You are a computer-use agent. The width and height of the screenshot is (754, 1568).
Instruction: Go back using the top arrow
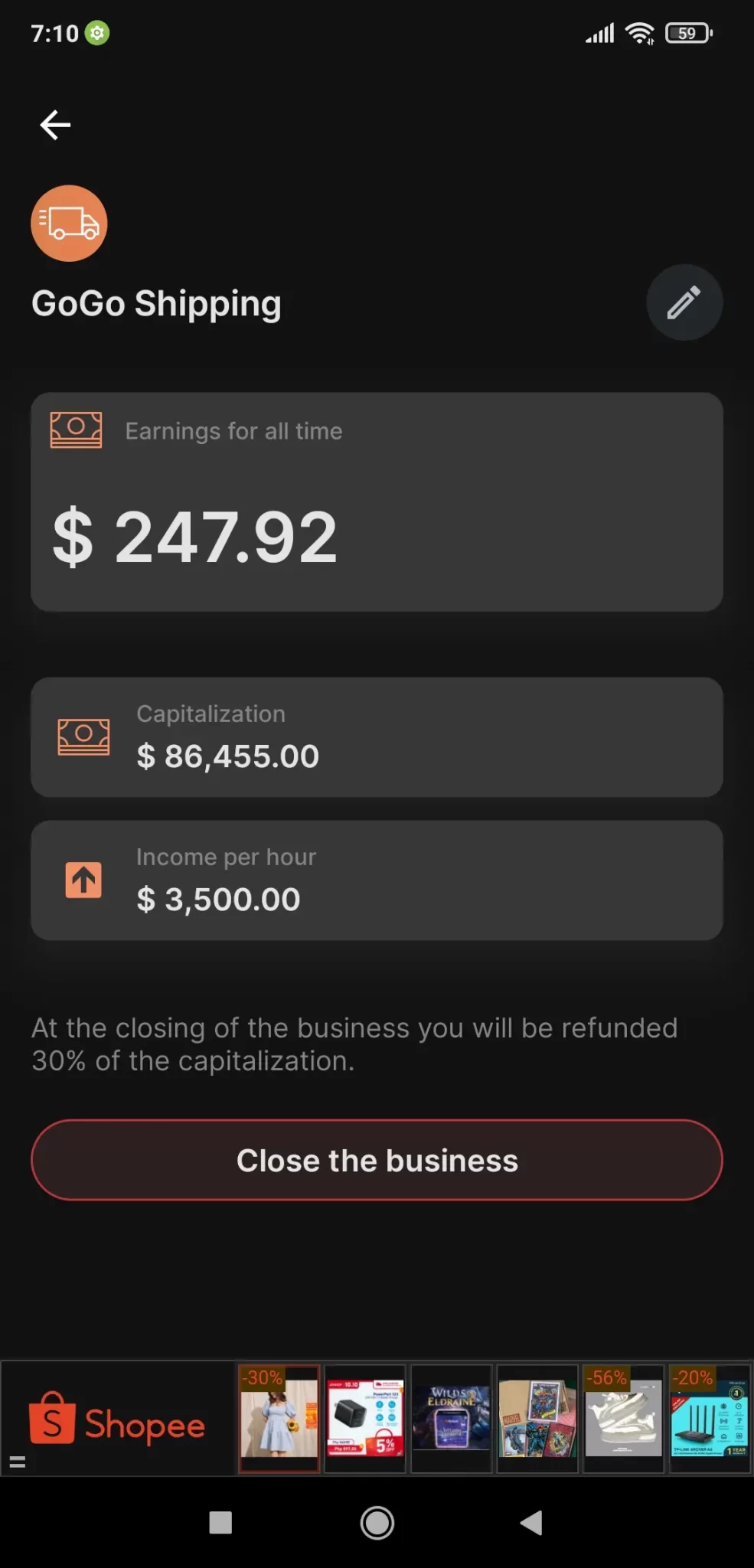[55, 125]
